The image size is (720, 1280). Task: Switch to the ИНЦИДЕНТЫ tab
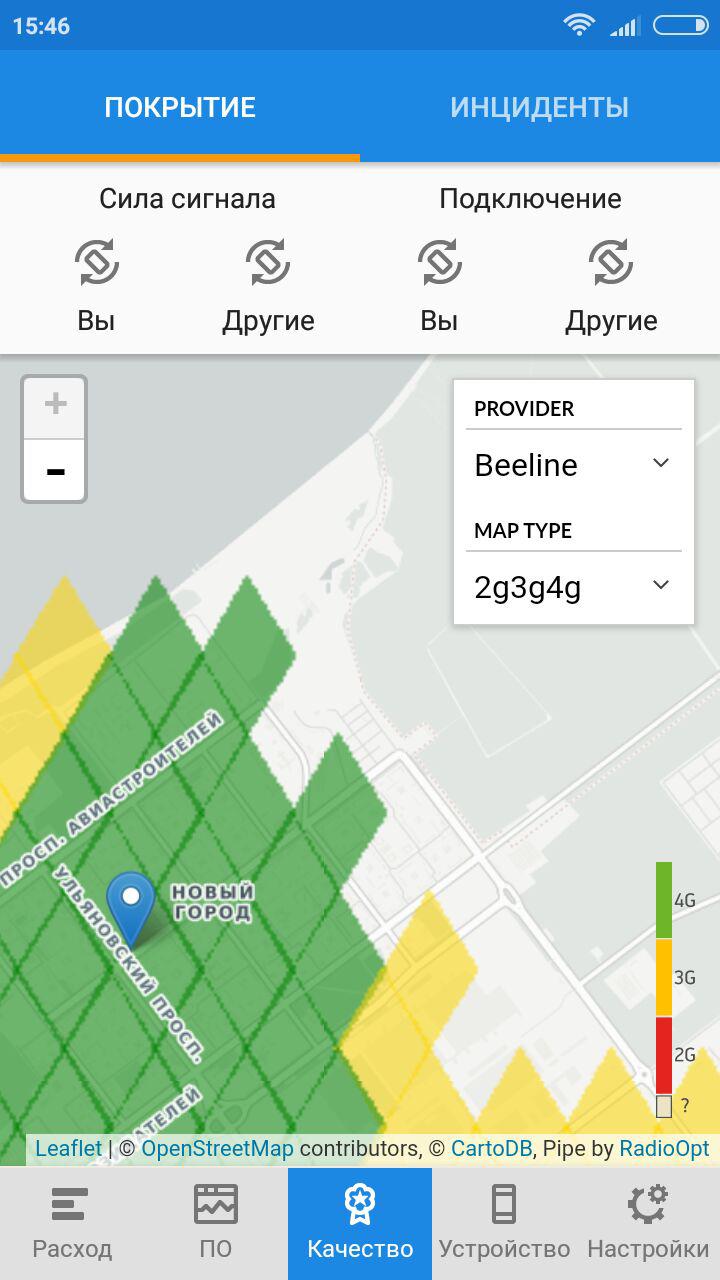coord(539,107)
